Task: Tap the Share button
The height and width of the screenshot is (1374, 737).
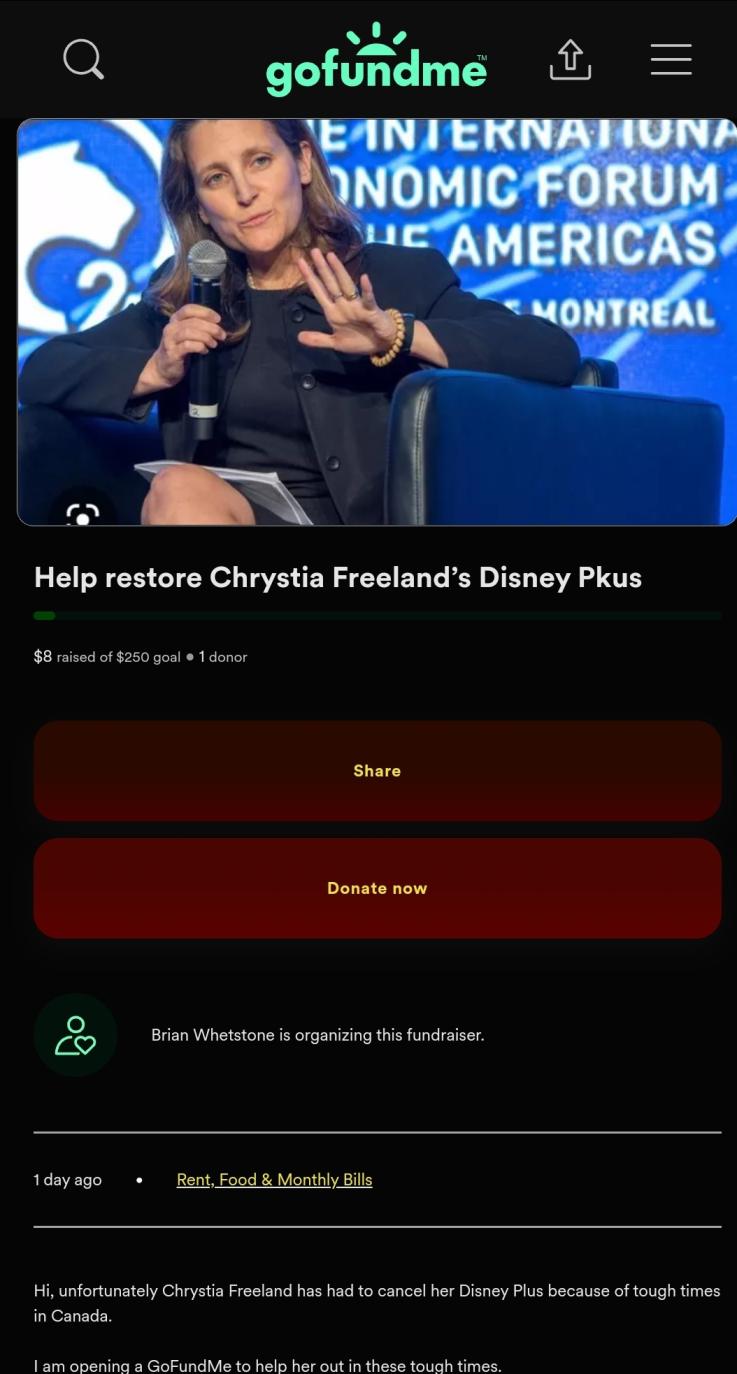Action: (x=377, y=771)
